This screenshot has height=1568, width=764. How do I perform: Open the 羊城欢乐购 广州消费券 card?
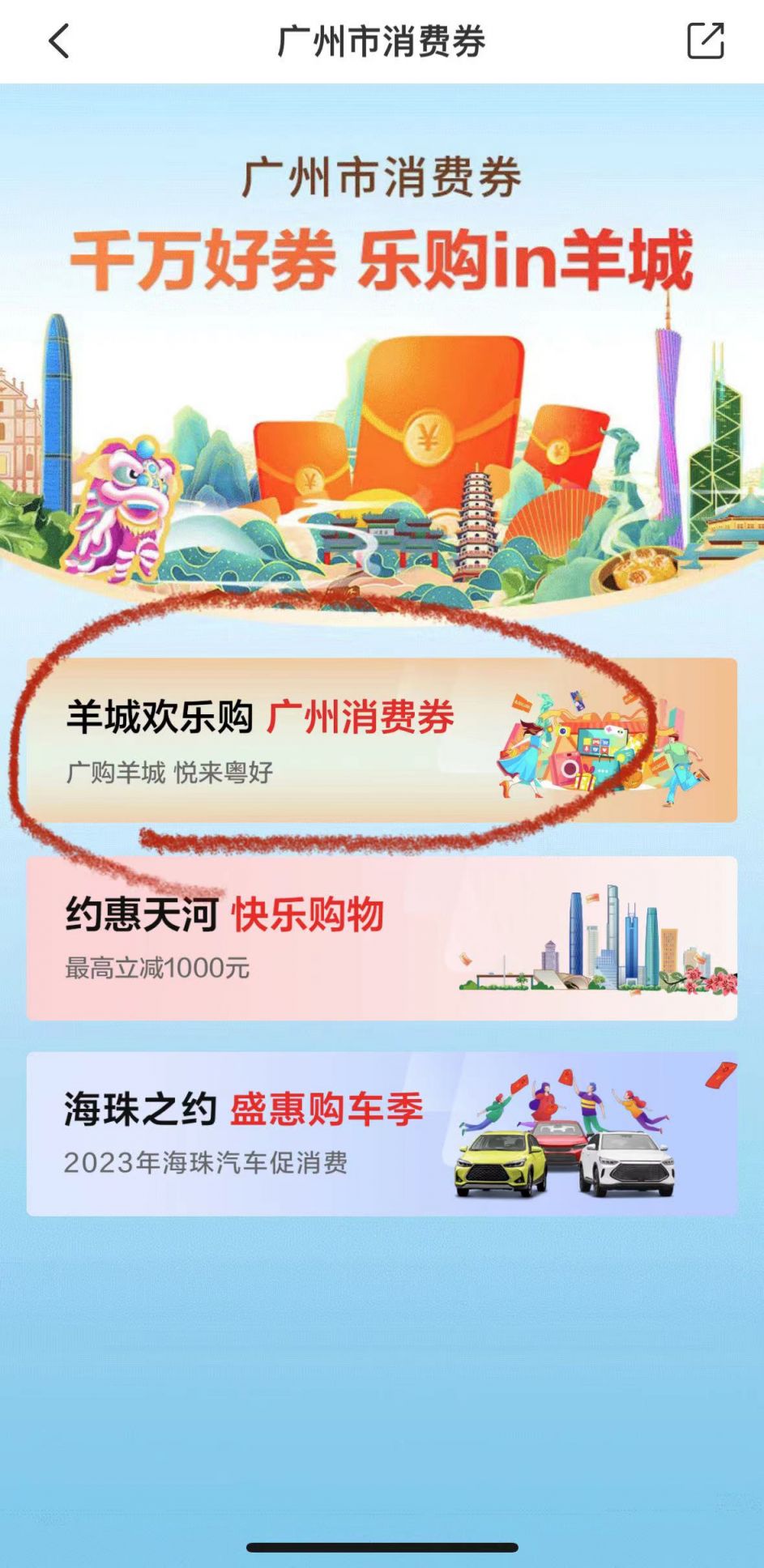coord(381,740)
